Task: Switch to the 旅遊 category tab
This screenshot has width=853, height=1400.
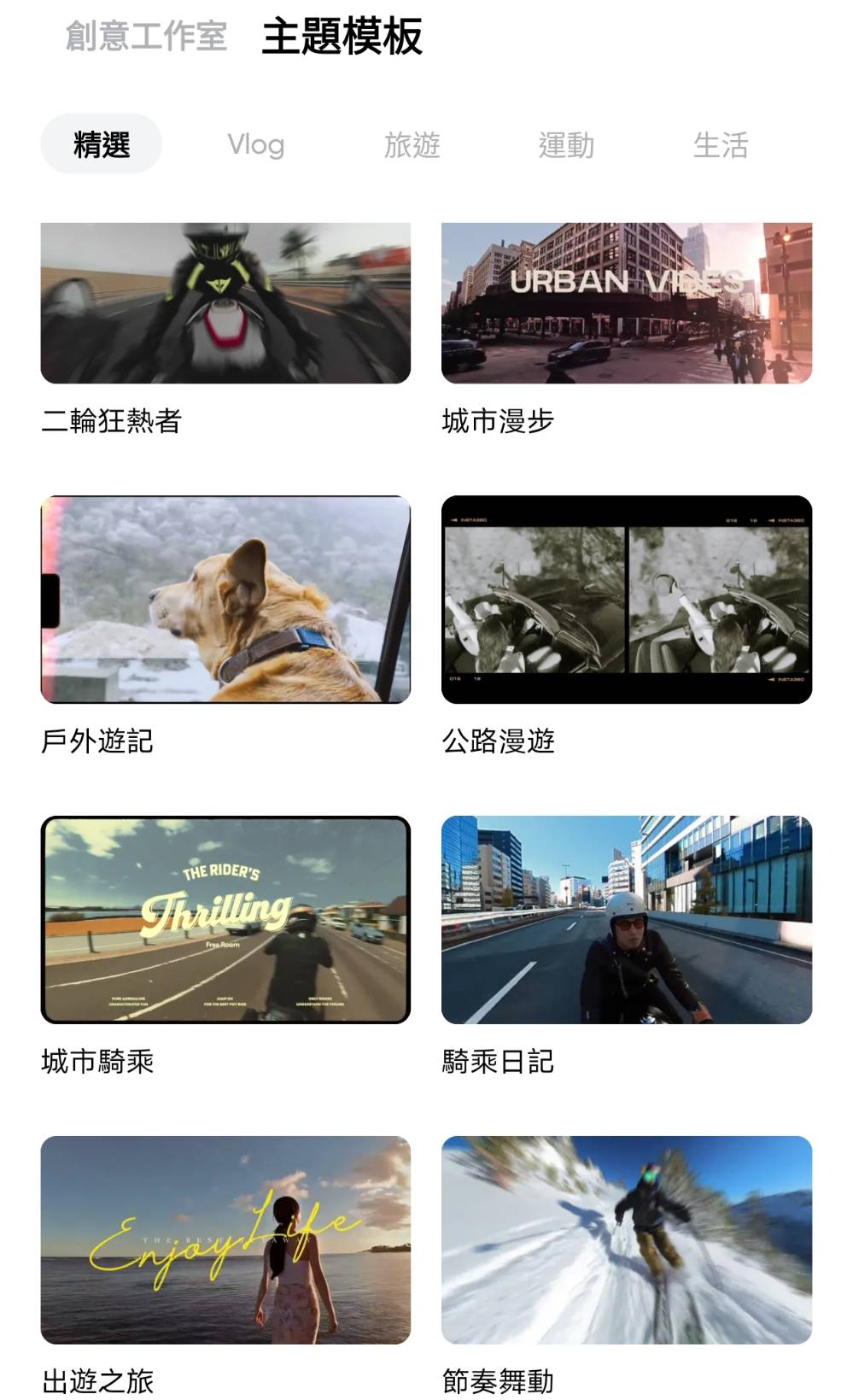Action: click(x=413, y=144)
